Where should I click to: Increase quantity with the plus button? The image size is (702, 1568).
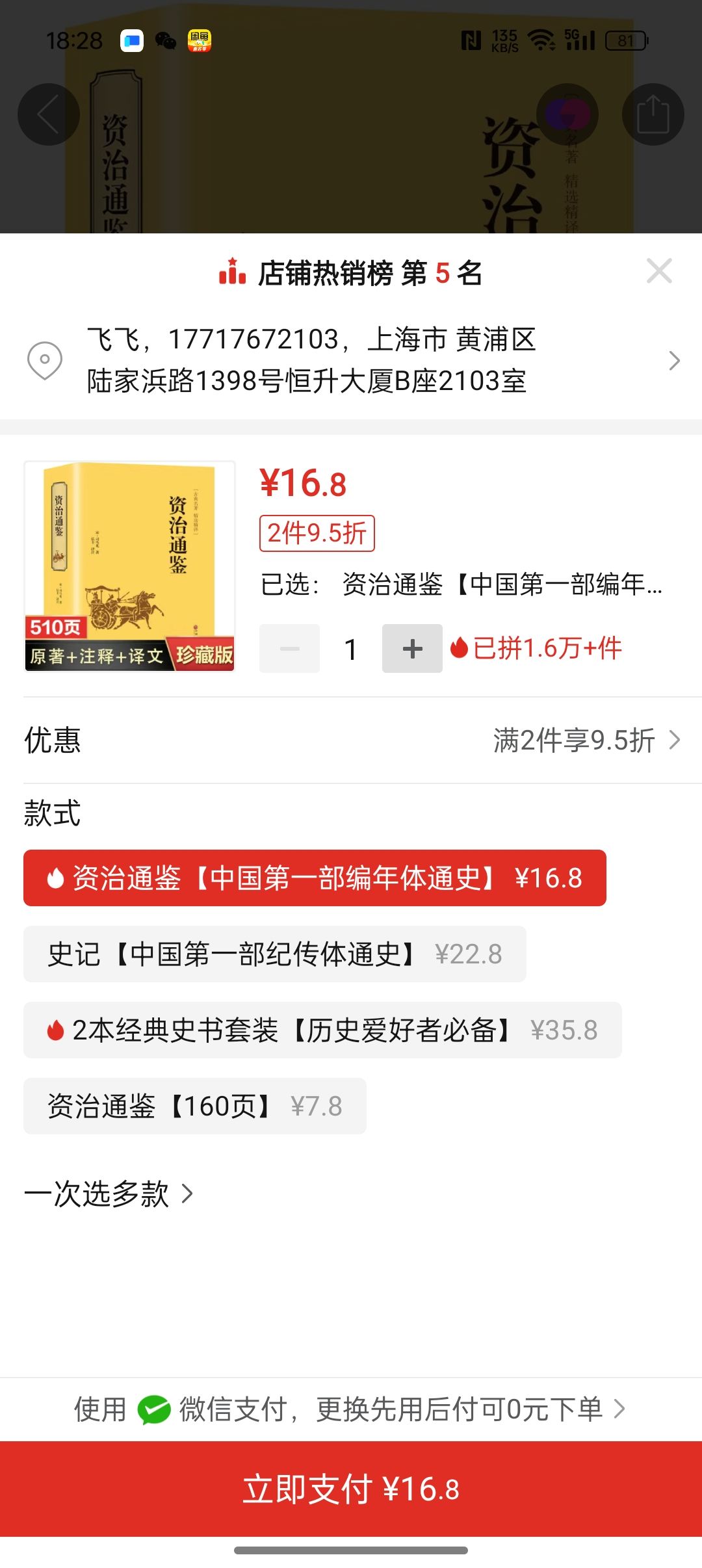(x=412, y=648)
